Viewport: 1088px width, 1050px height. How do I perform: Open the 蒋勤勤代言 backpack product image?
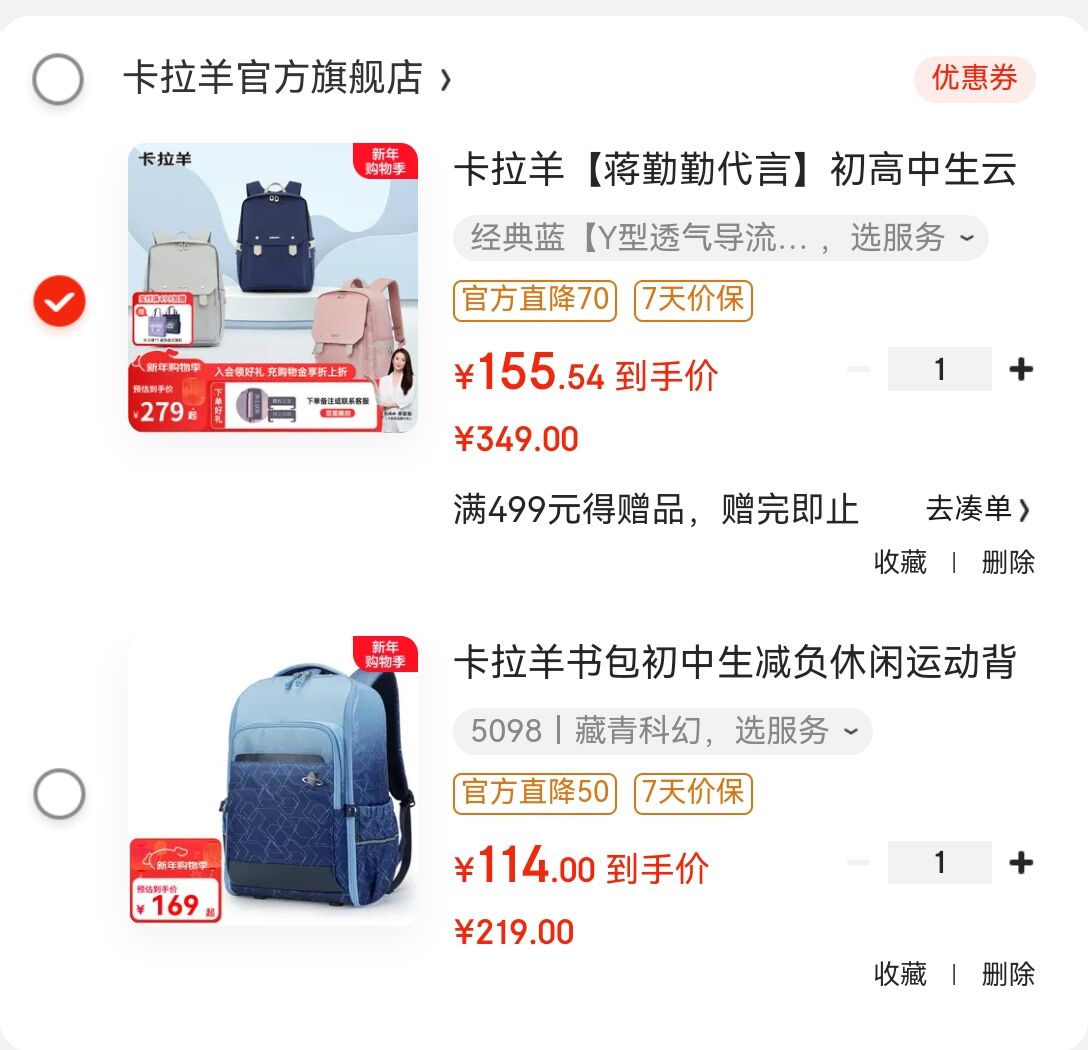click(x=273, y=287)
